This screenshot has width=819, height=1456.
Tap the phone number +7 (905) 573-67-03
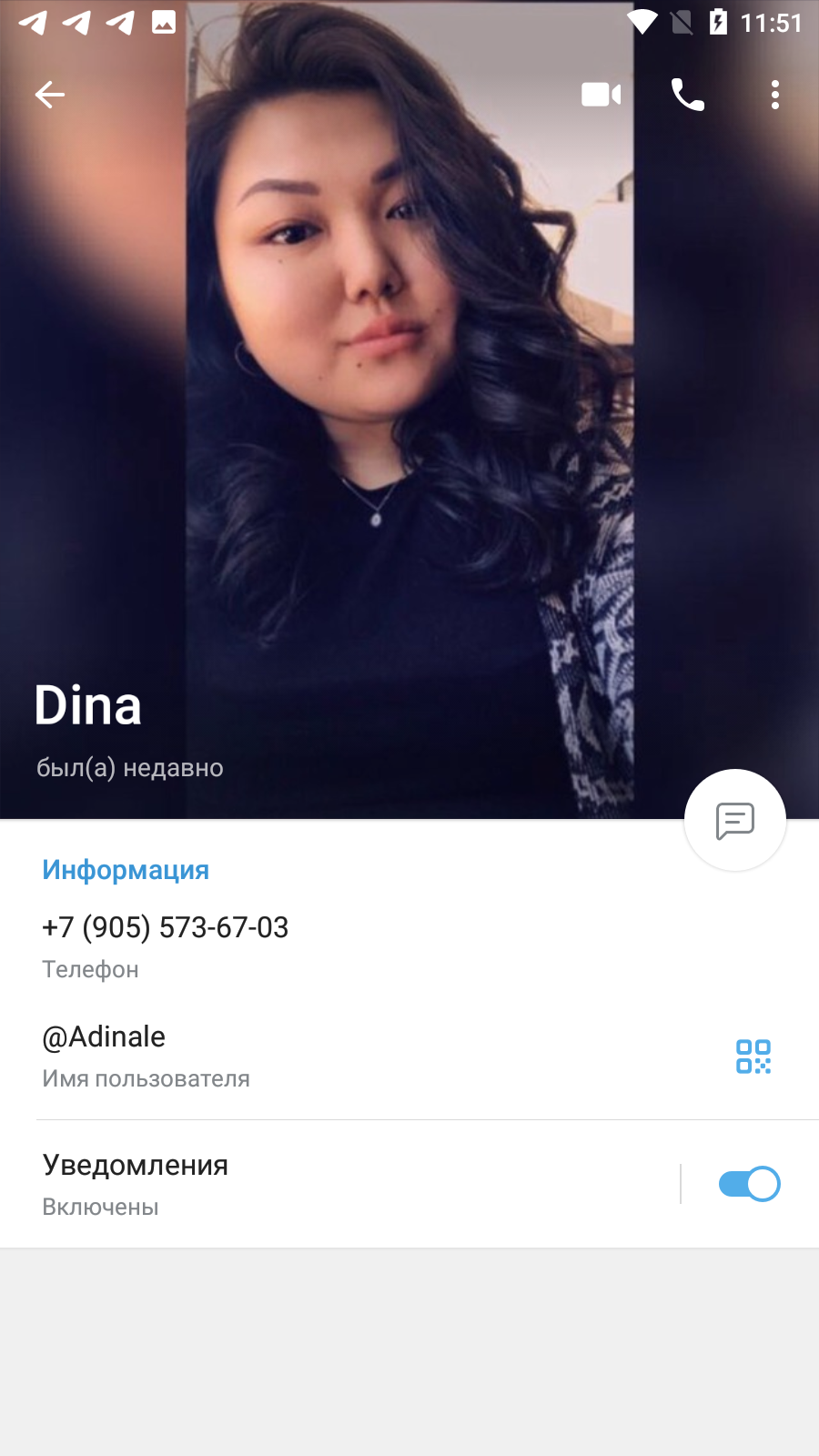tap(166, 927)
